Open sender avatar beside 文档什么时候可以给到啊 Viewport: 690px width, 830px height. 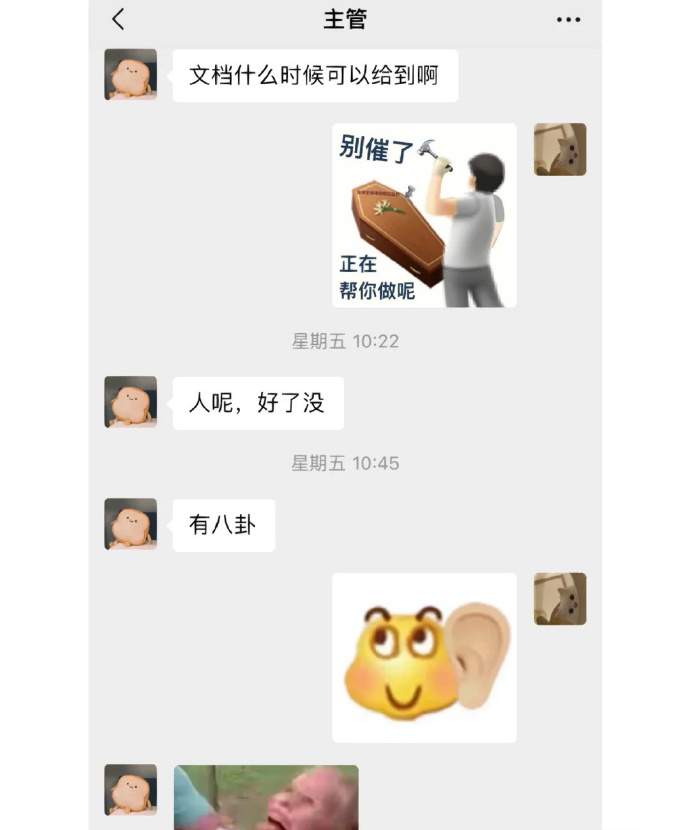131,75
